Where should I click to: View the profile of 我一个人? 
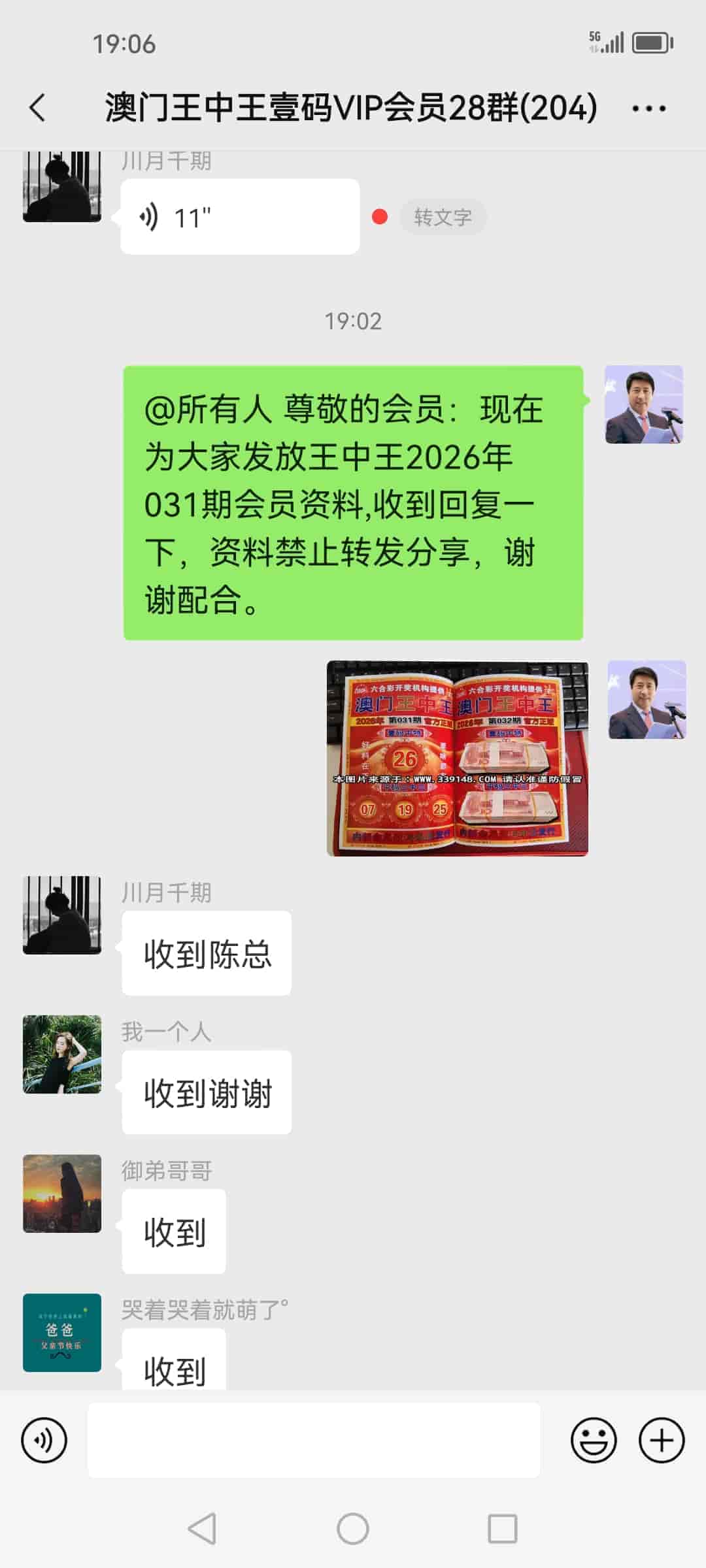[x=62, y=1054]
